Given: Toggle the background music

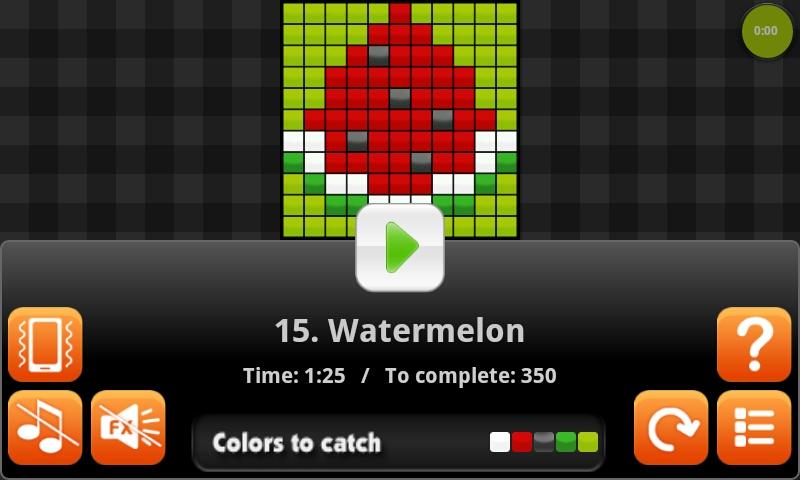Looking at the screenshot, I should click(45, 428).
